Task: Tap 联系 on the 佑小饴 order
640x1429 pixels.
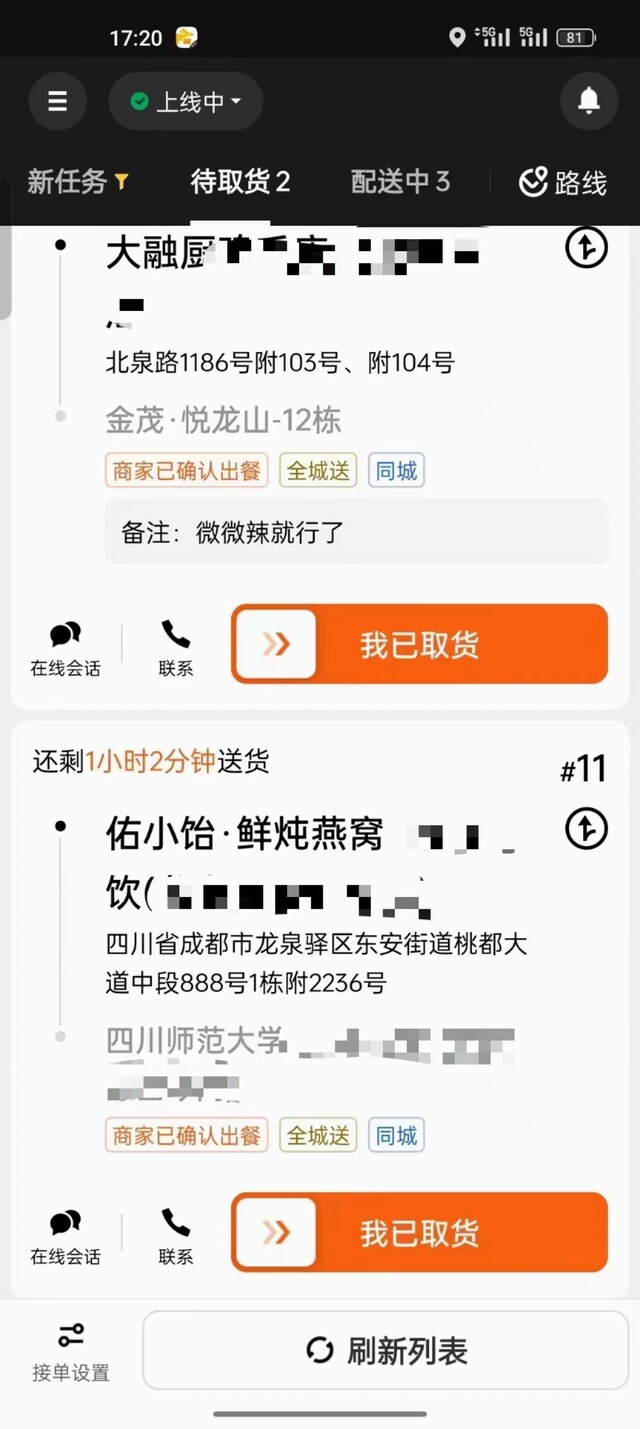Action: point(176,1236)
